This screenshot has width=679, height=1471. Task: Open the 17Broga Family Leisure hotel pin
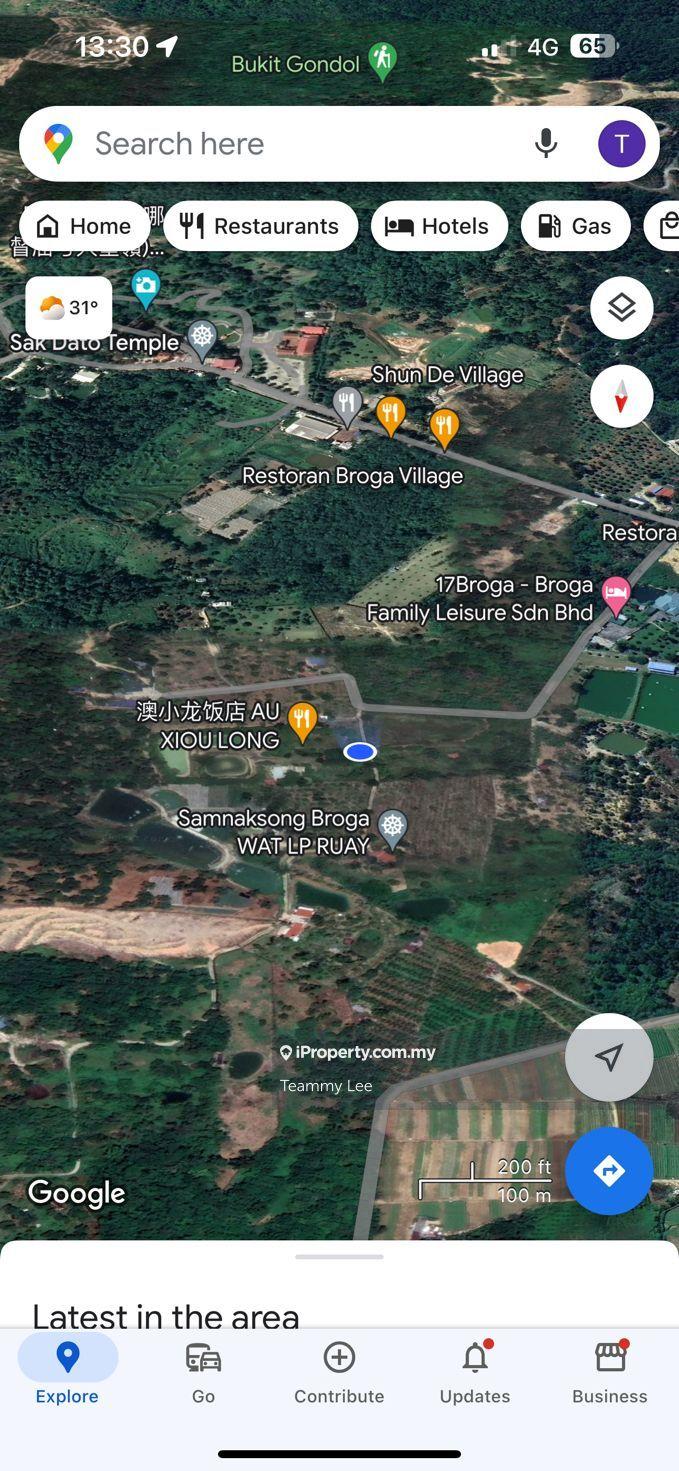click(616, 594)
